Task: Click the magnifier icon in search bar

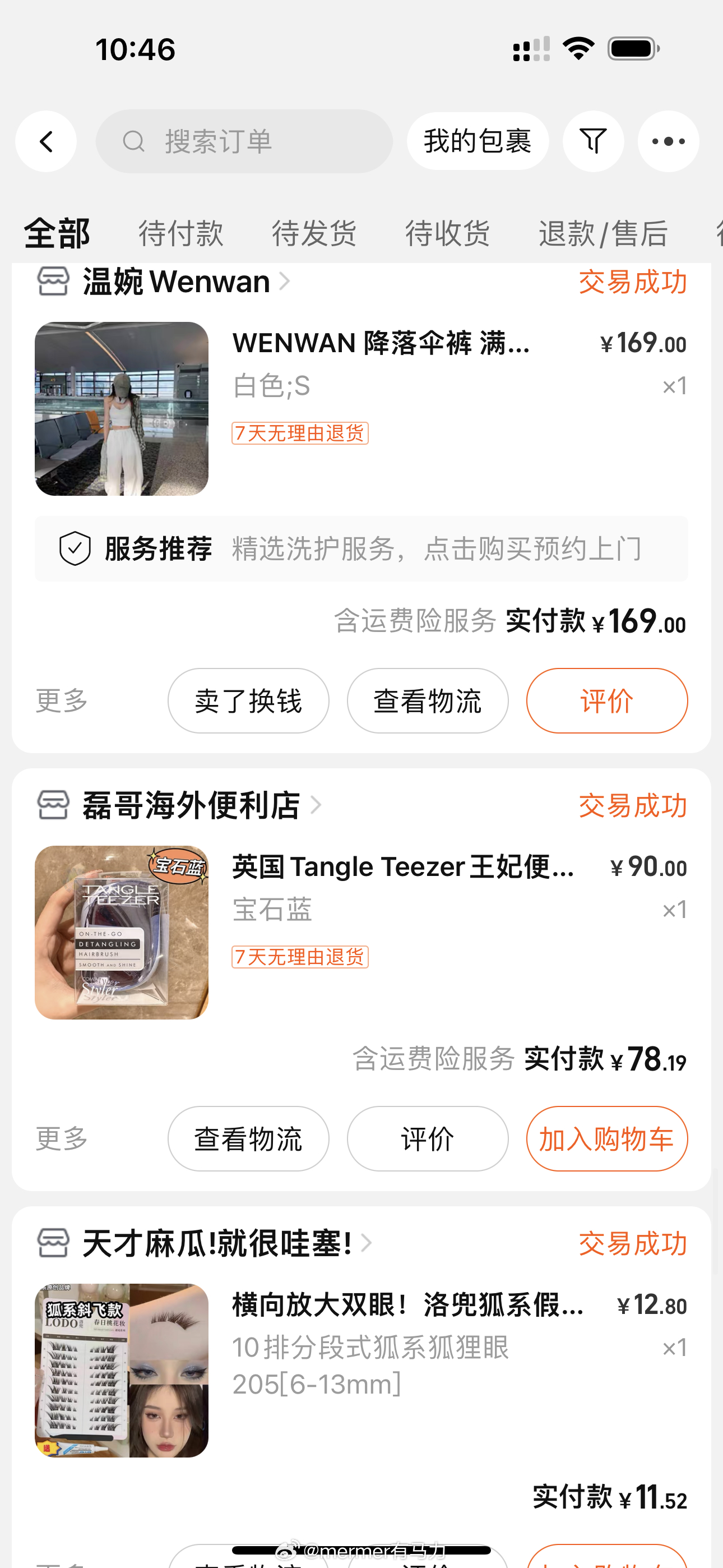Action: pos(135,141)
